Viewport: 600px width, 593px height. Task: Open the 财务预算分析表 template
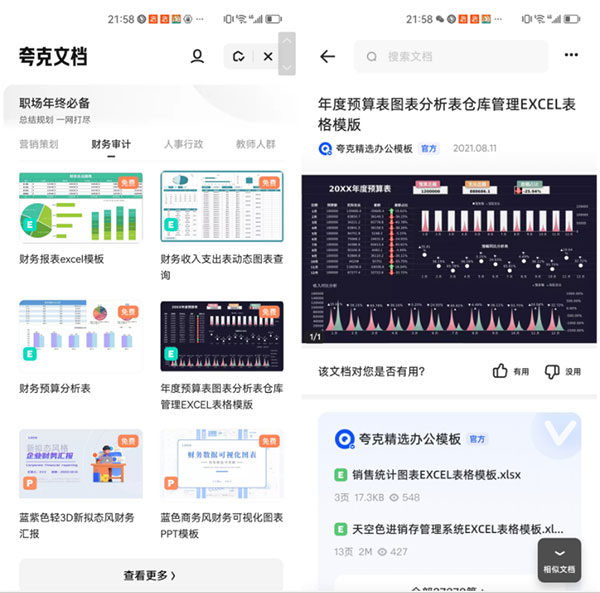tap(81, 334)
